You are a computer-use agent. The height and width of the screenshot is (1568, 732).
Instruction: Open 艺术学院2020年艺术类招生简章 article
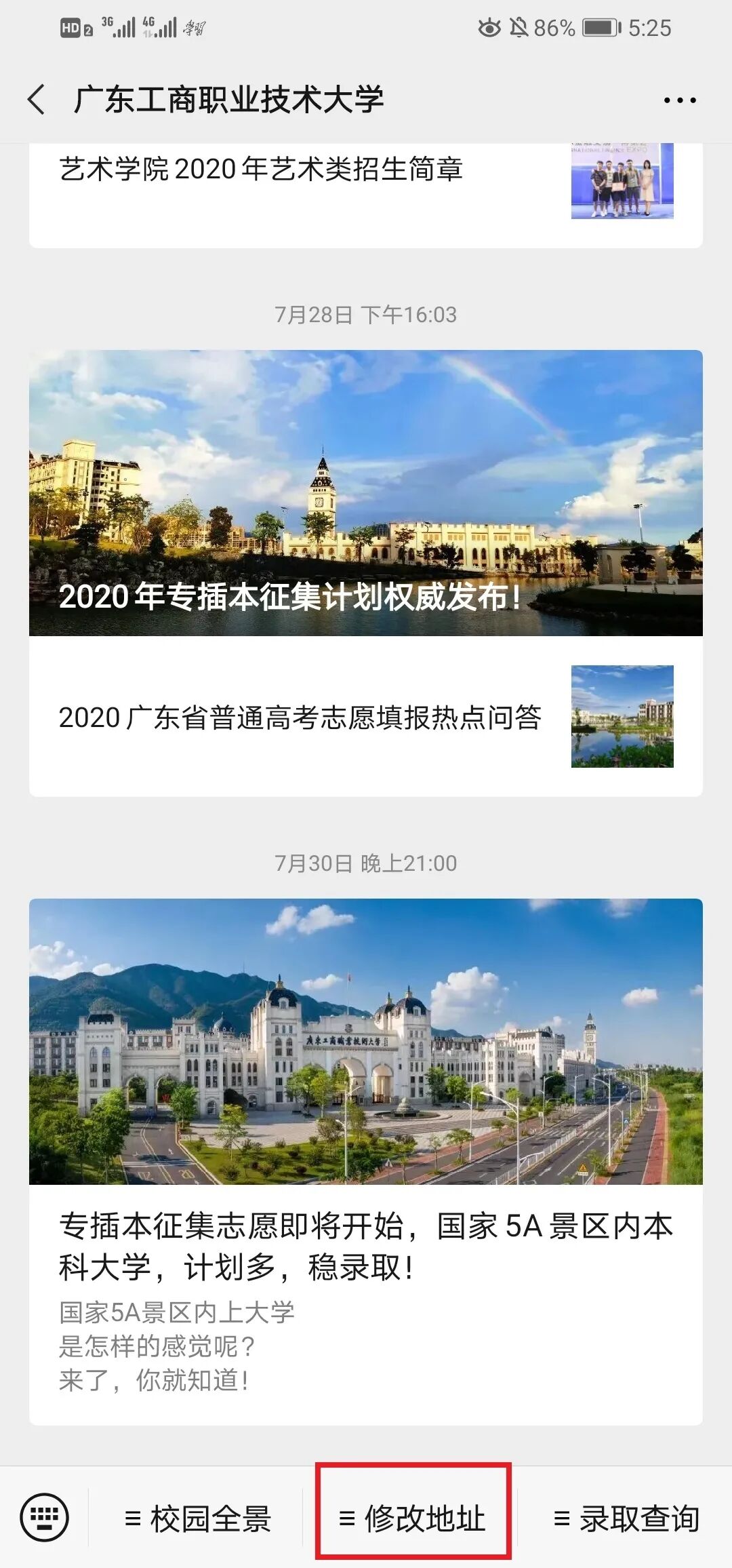tap(261, 170)
